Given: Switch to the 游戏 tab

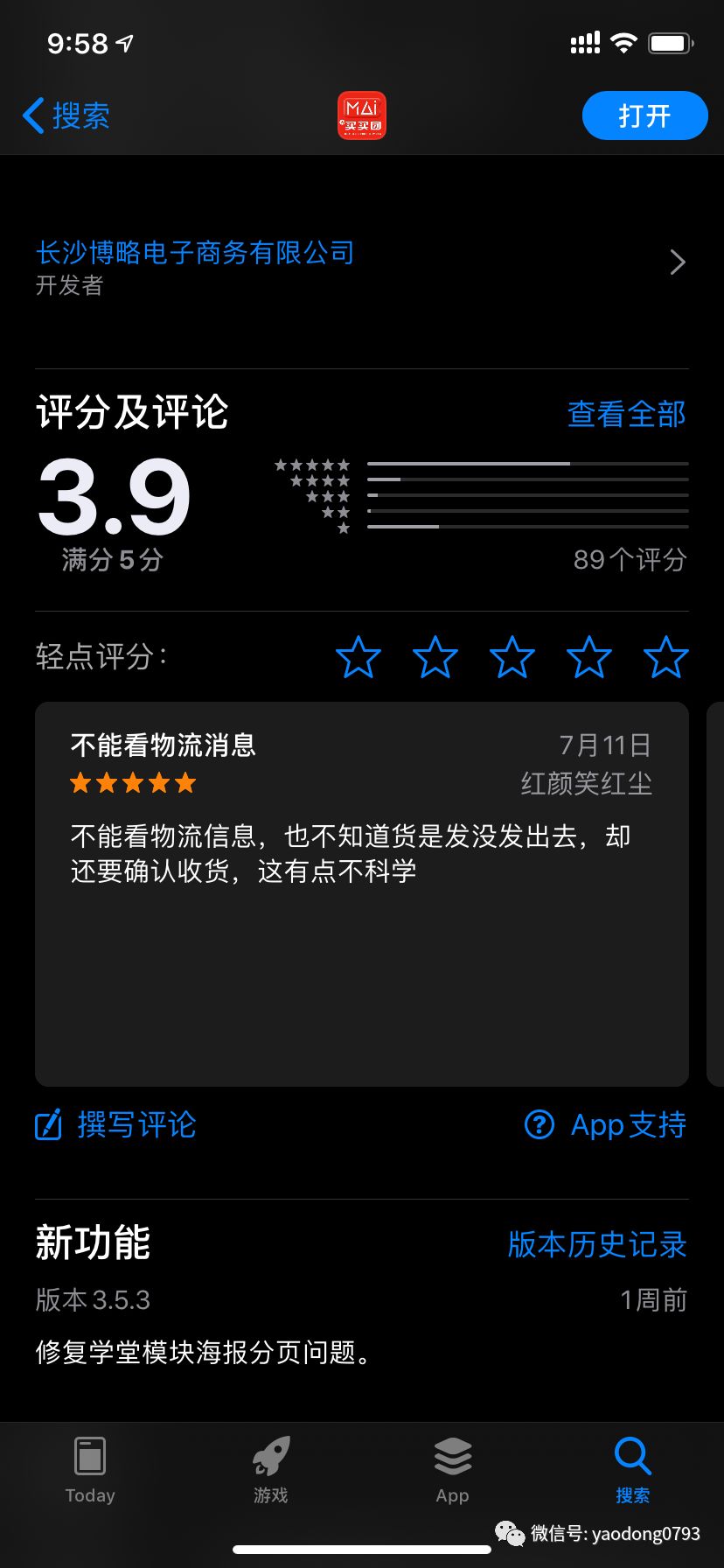Looking at the screenshot, I should click(x=271, y=1470).
